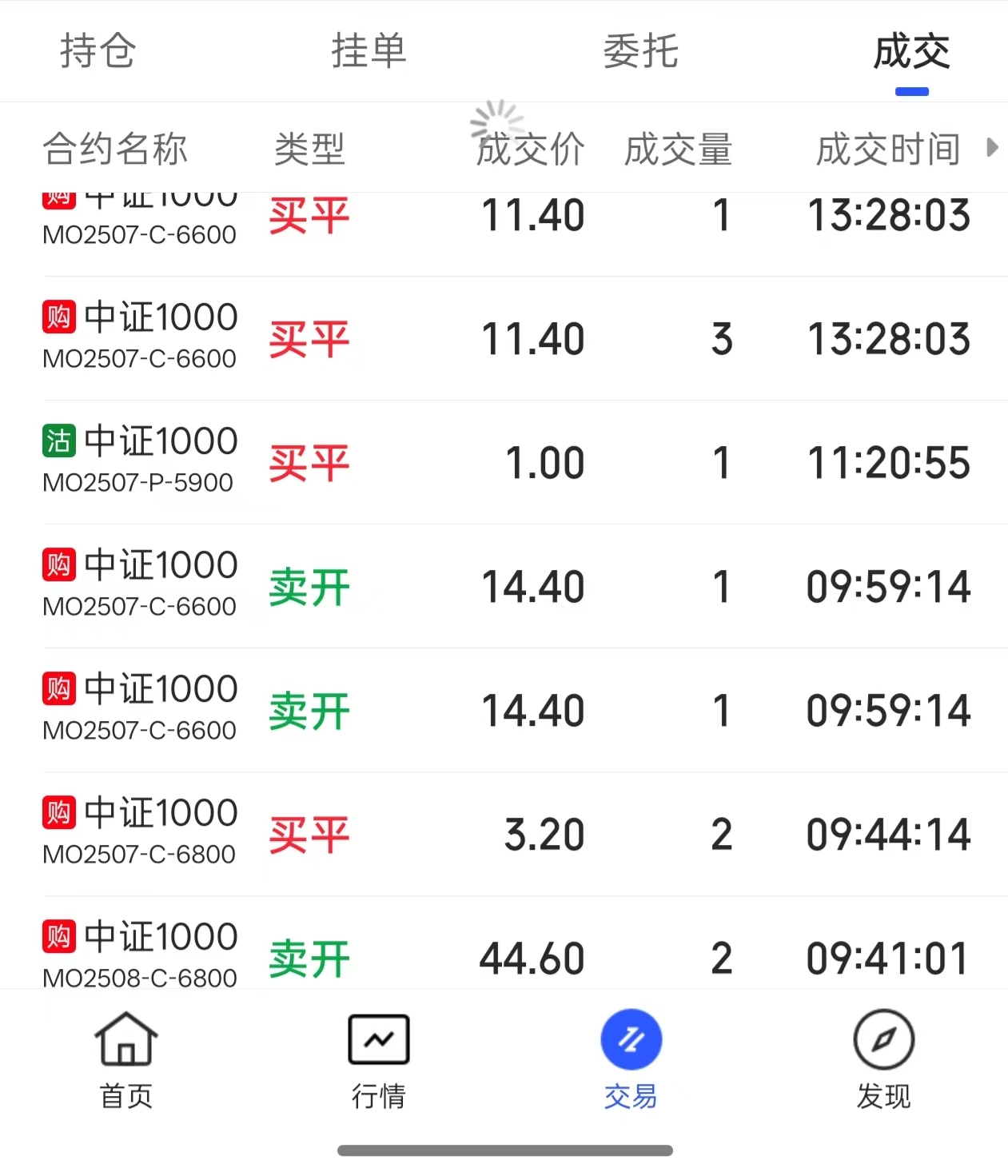
Task: Go to 首页 in bottom navigation
Action: click(x=126, y=1059)
